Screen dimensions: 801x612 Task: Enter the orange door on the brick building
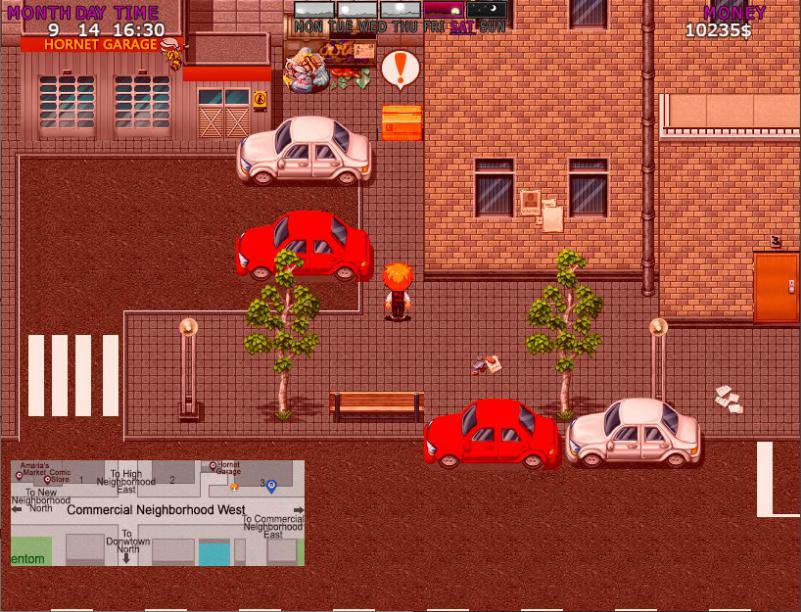(x=775, y=288)
